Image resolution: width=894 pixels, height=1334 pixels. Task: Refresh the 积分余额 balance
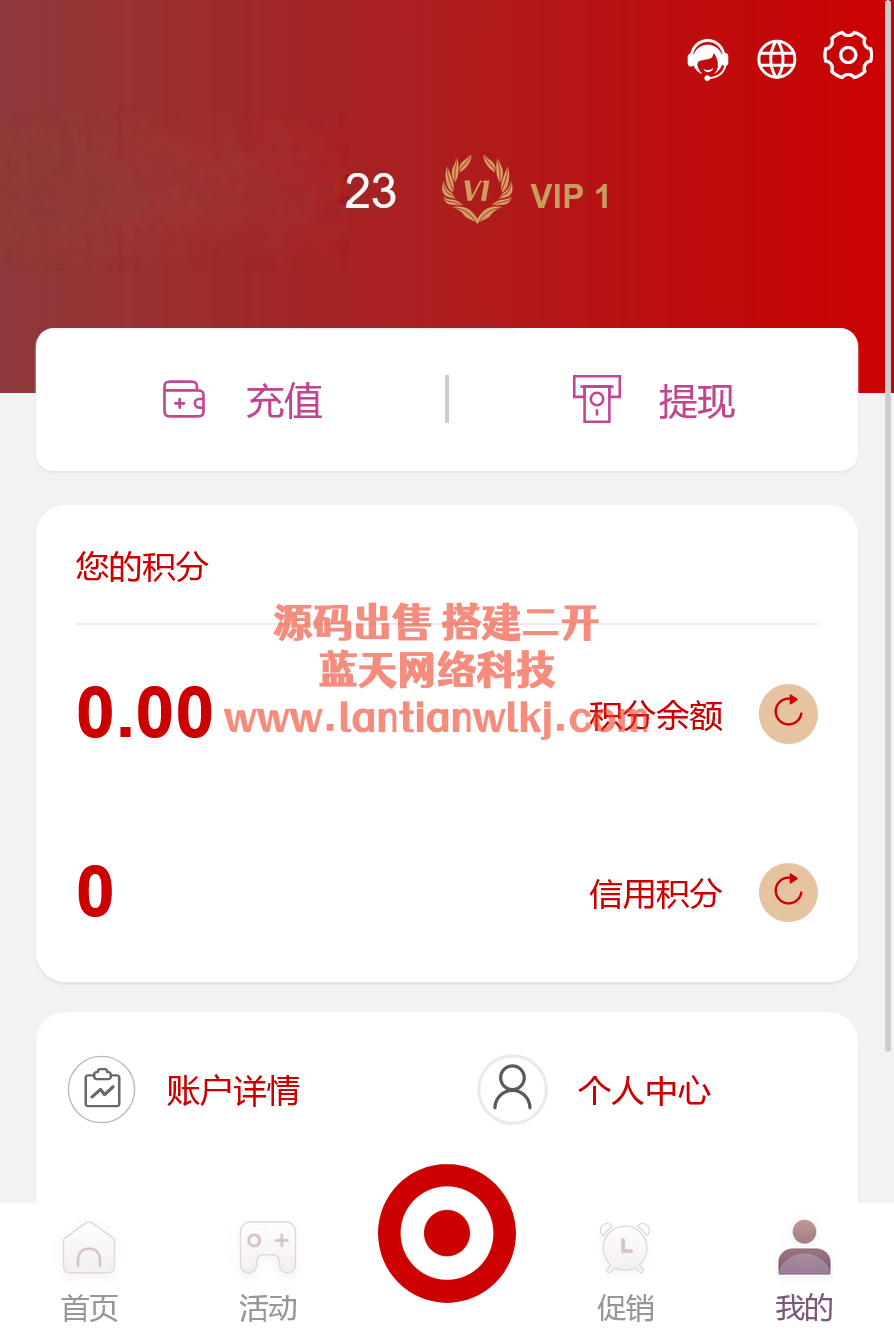coord(788,714)
